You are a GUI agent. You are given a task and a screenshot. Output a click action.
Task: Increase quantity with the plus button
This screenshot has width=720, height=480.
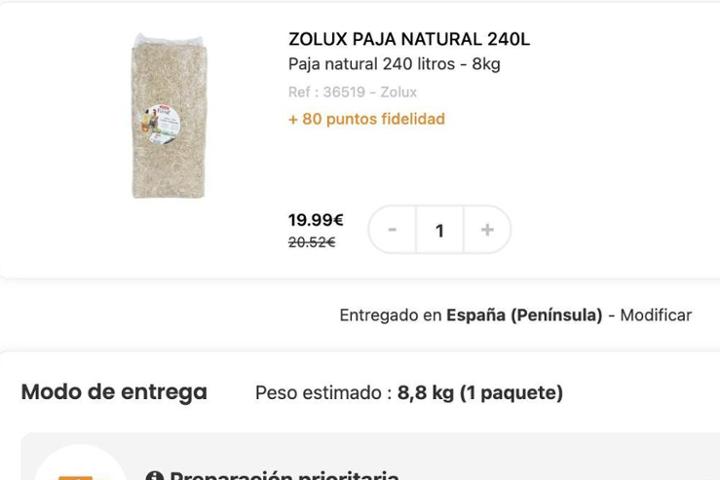487,230
